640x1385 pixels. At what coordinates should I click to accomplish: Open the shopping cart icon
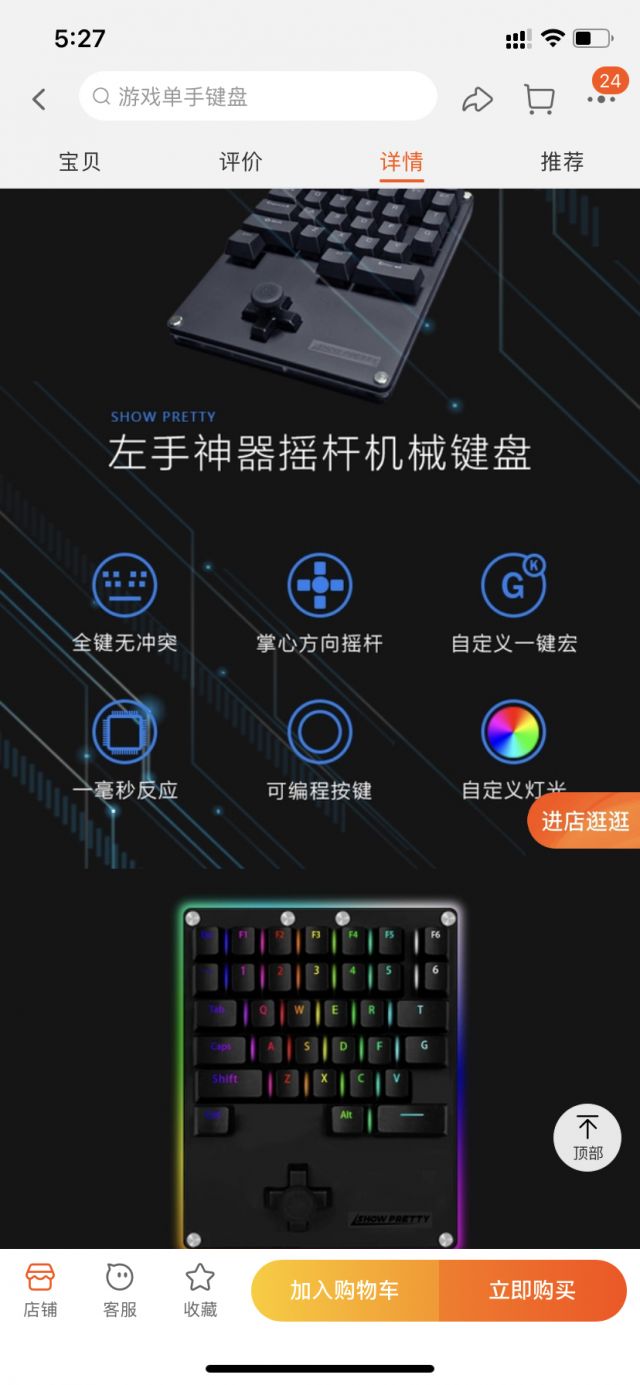coord(539,98)
